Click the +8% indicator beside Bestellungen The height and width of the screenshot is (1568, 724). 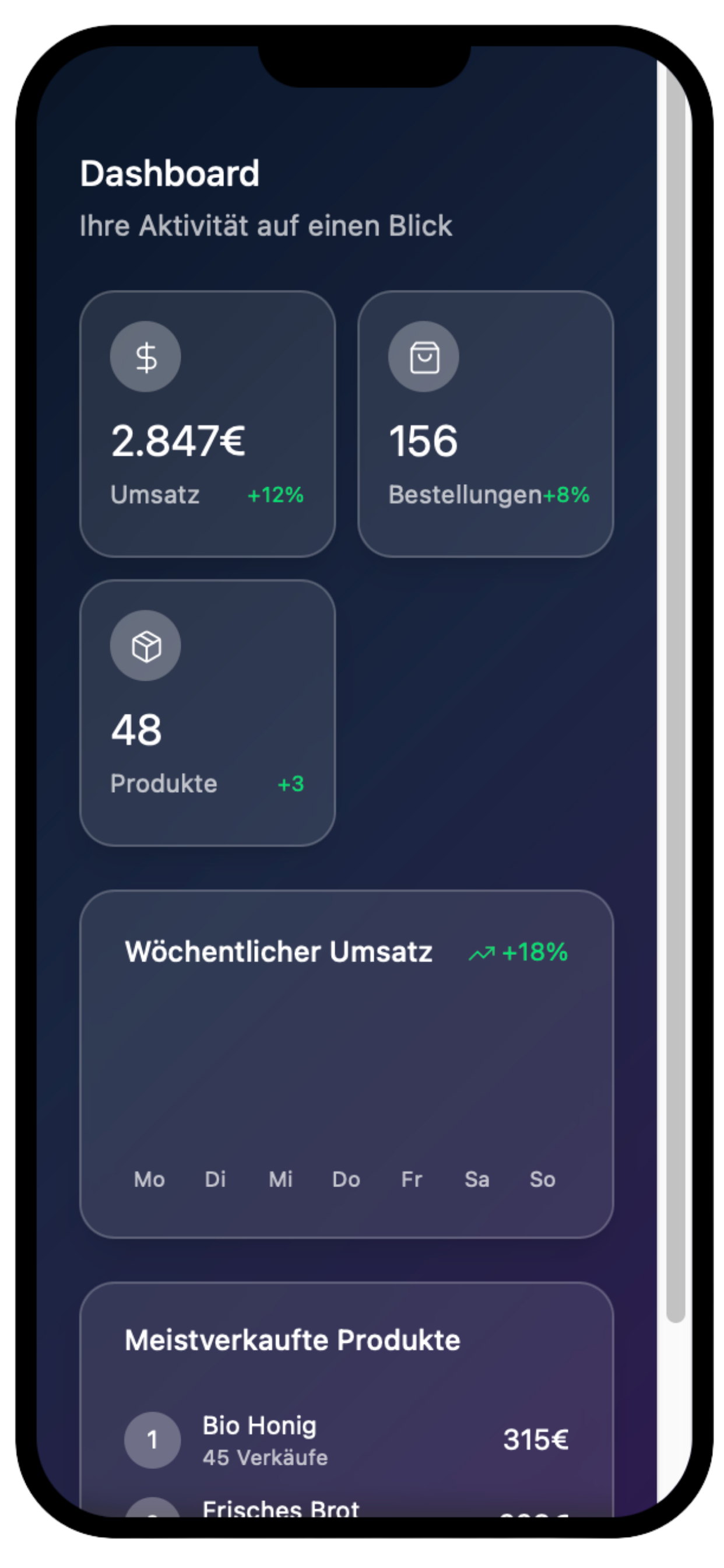tap(565, 495)
